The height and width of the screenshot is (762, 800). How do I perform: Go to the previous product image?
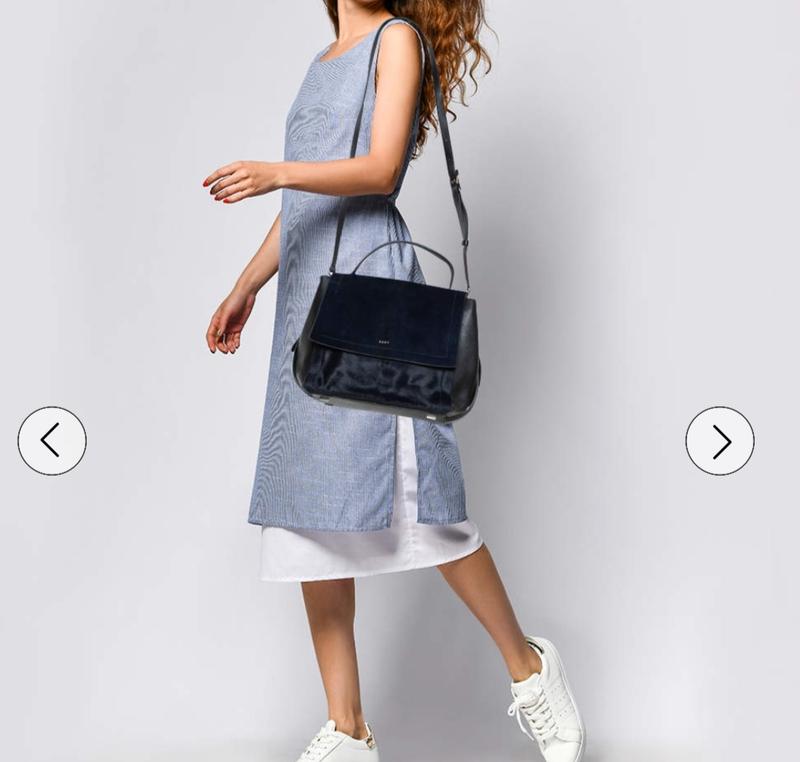[x=52, y=441]
